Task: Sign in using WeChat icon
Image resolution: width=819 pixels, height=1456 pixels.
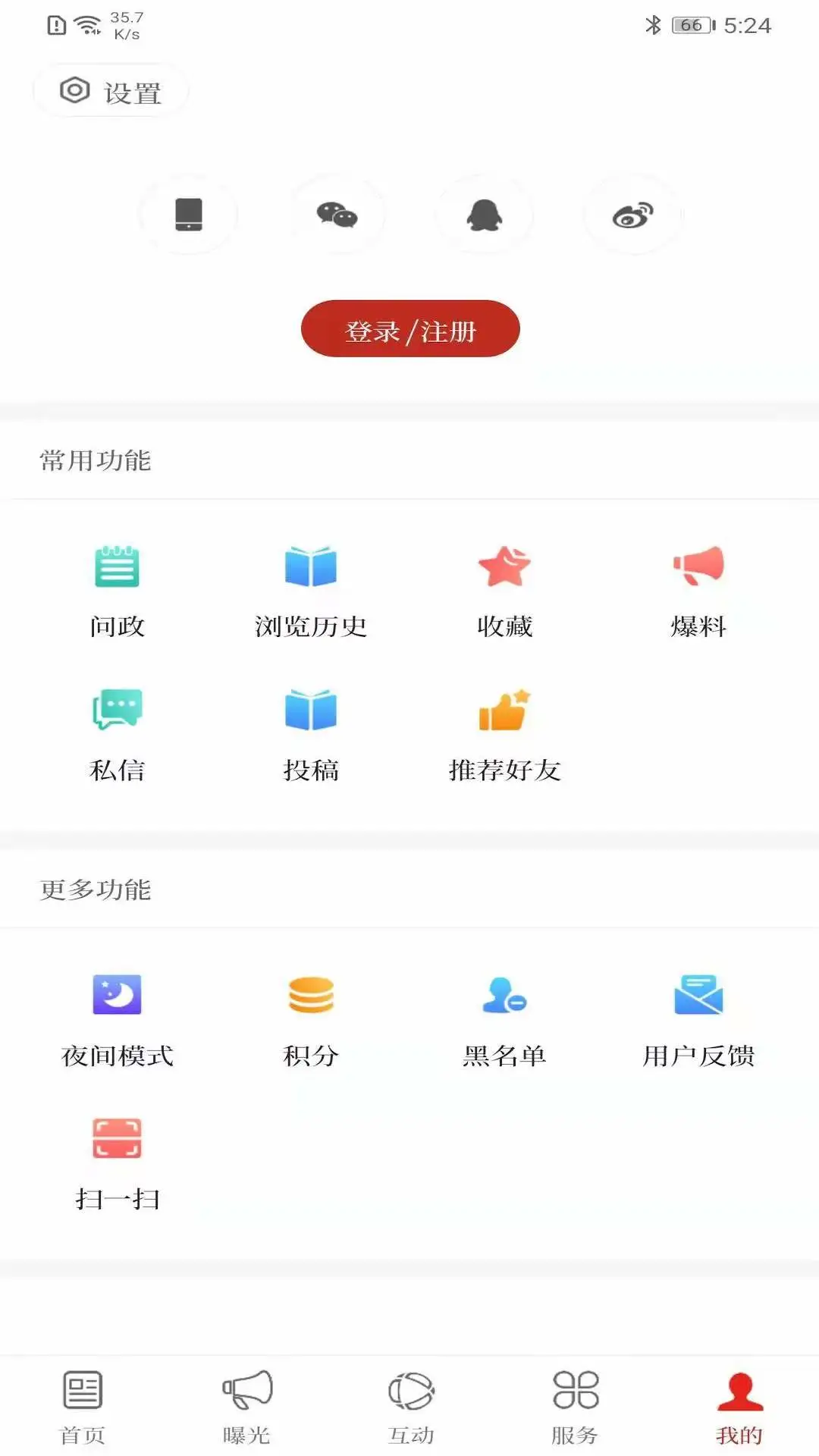Action: tap(337, 215)
